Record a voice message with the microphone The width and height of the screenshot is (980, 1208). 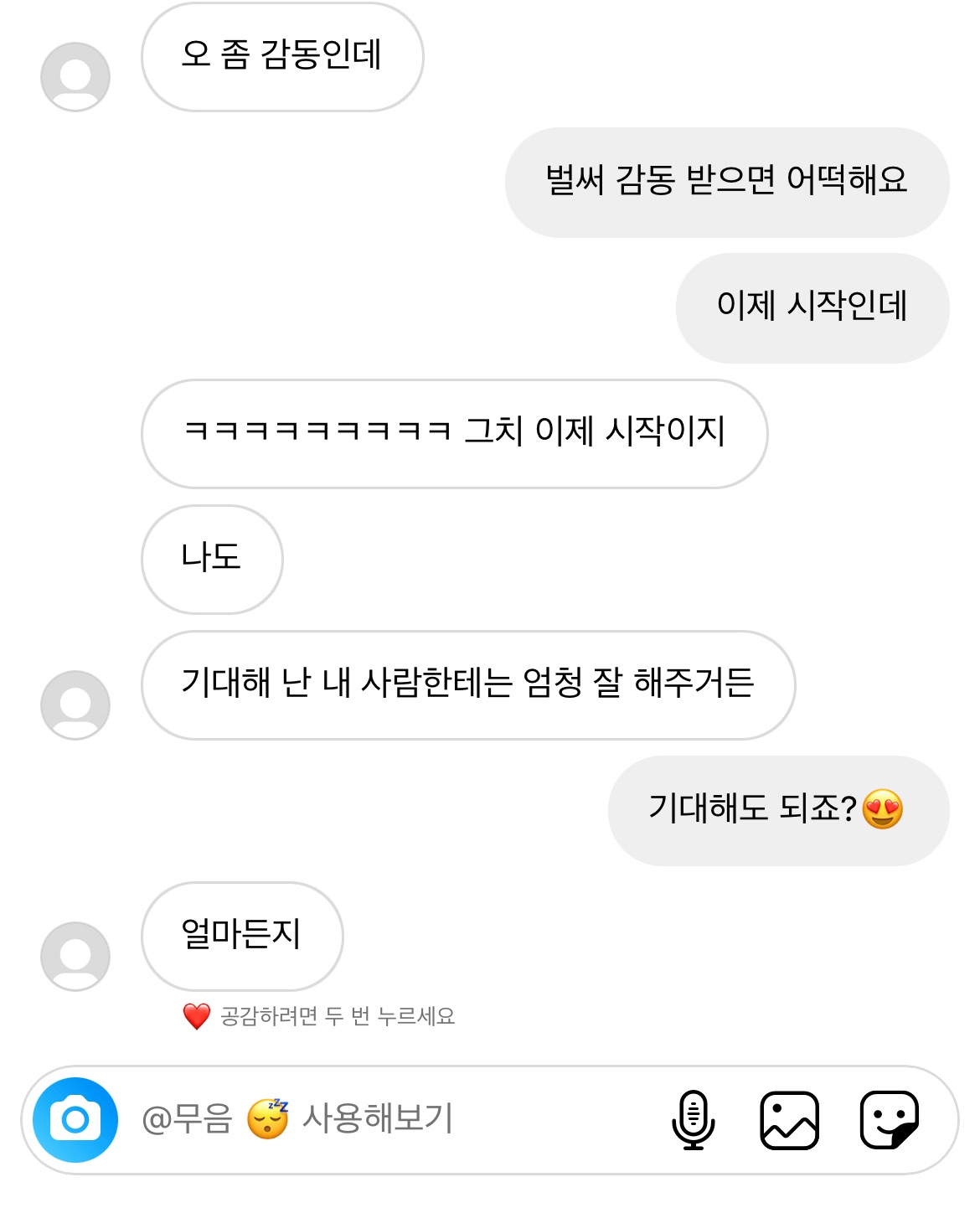[693, 1119]
